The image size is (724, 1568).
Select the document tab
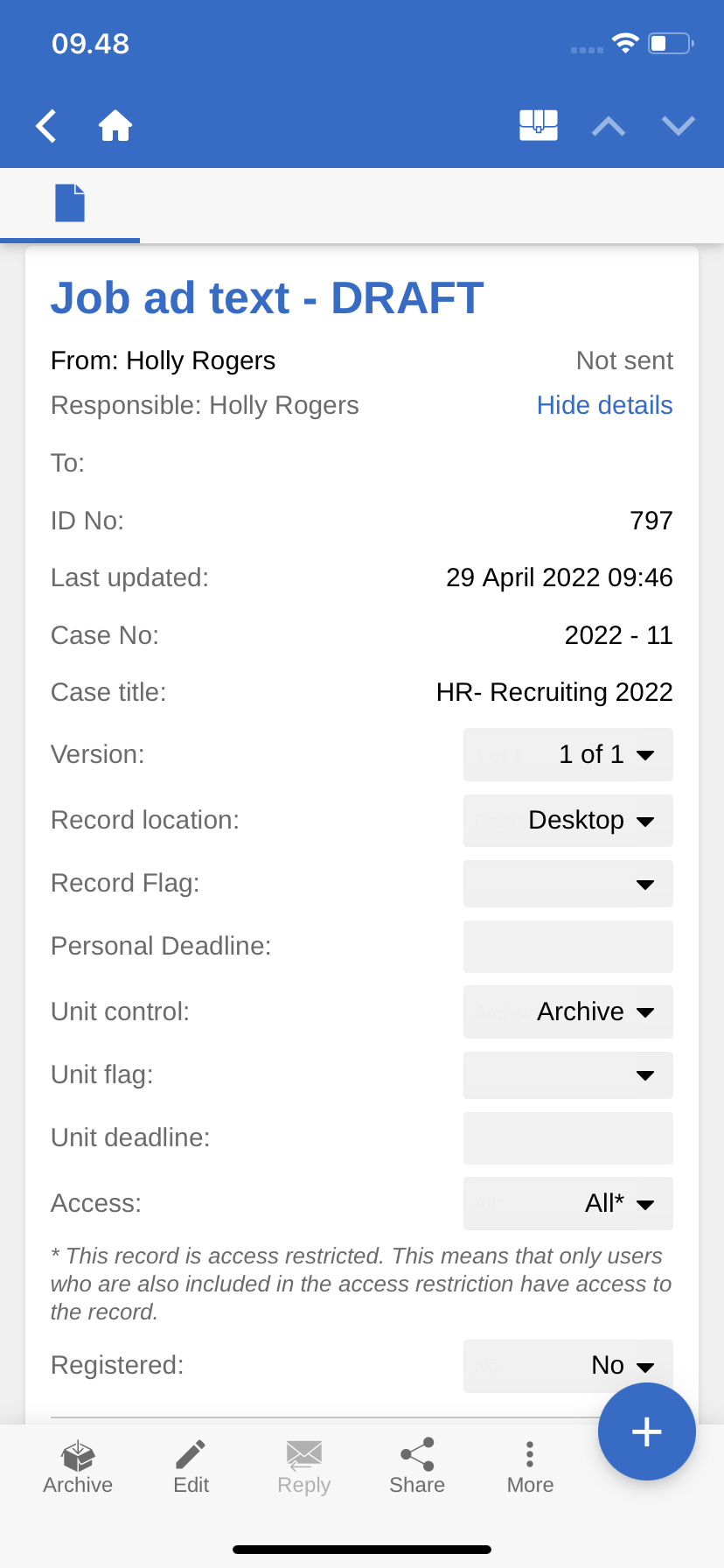tap(70, 203)
